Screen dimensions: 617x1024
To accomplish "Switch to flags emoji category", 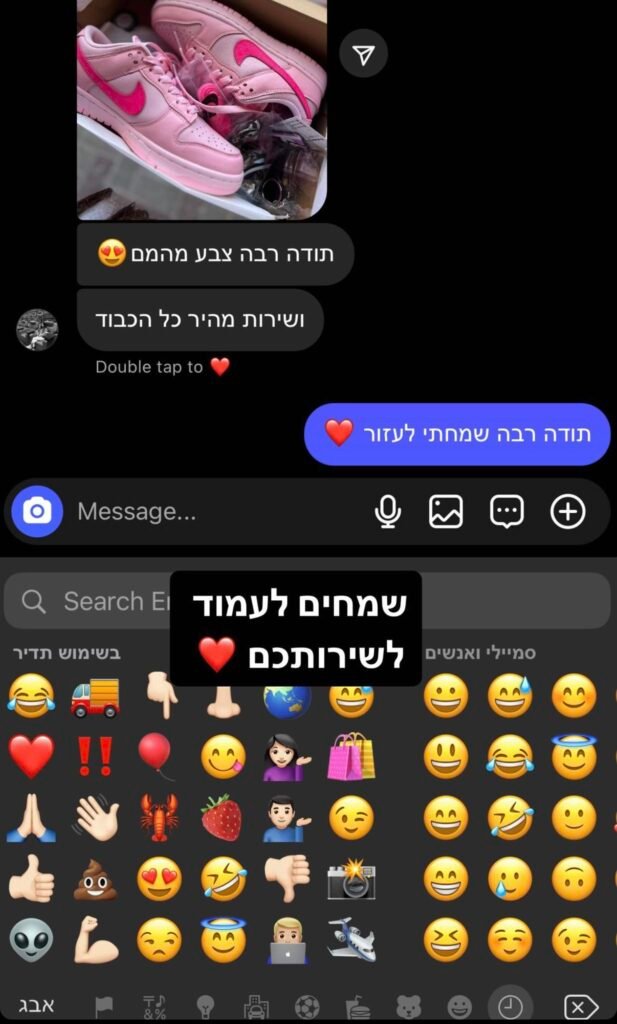I will [x=104, y=1006].
